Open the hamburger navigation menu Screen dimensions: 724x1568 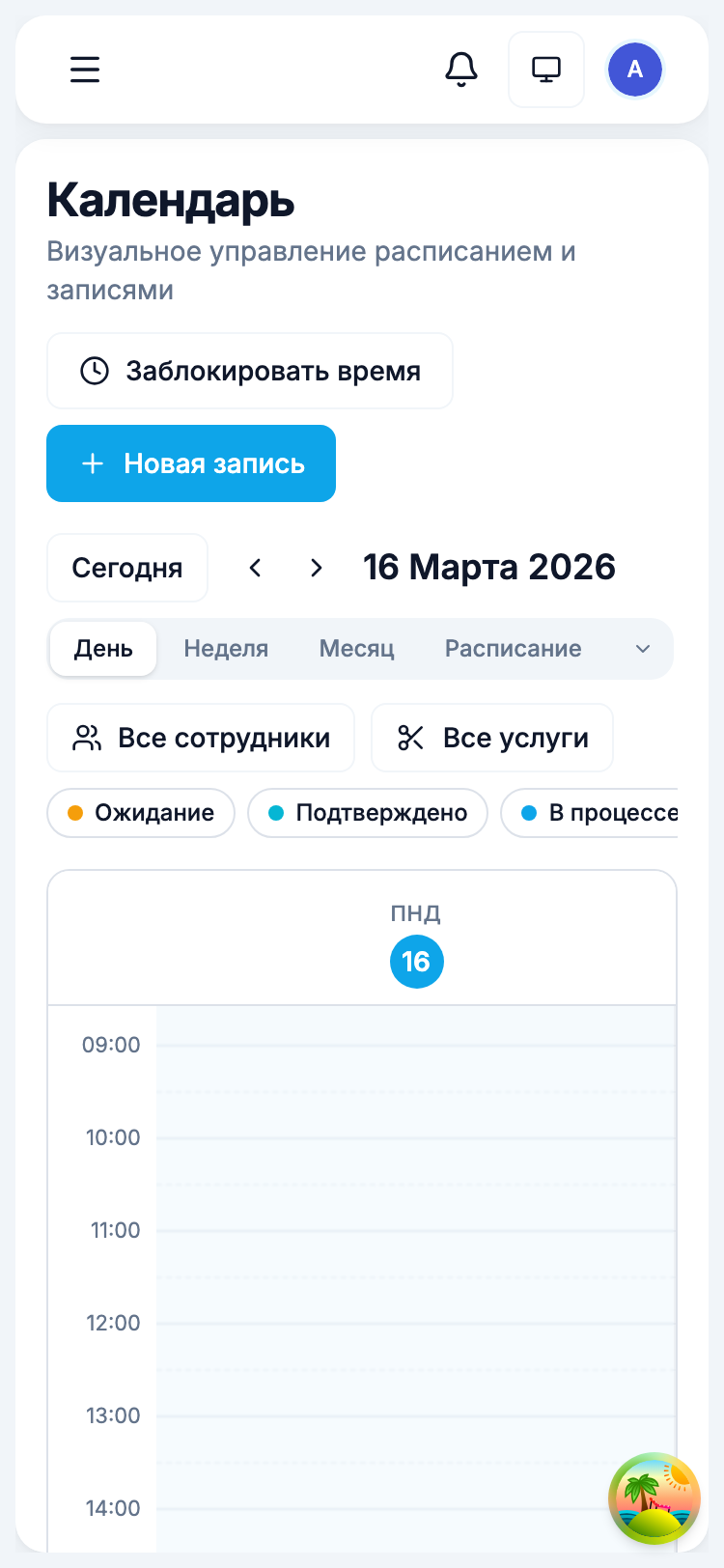tap(85, 69)
